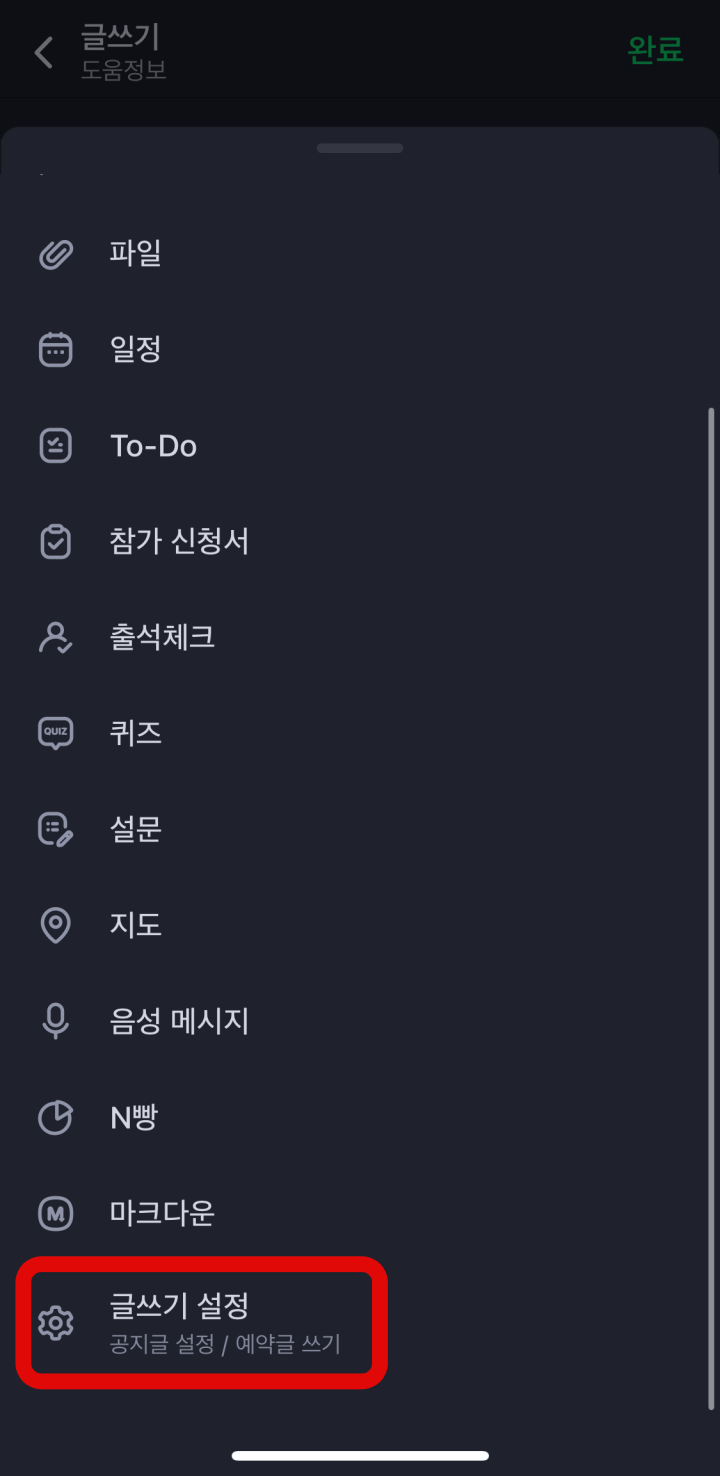Viewport: 720px width, 1476px height.
Task: Tap the 음성 메시지 microphone icon
Action: (x=55, y=1021)
